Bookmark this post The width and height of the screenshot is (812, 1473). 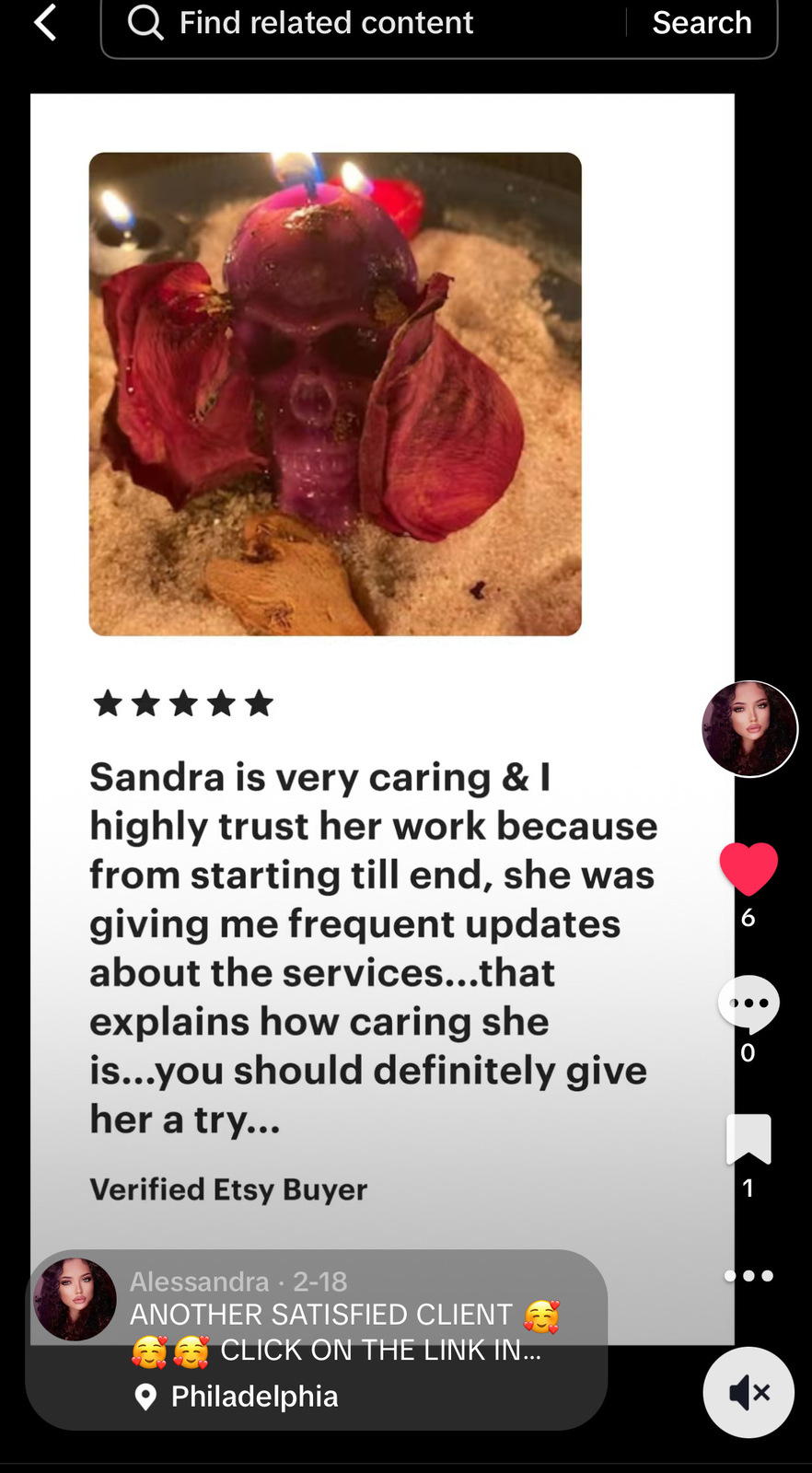pos(748,1140)
